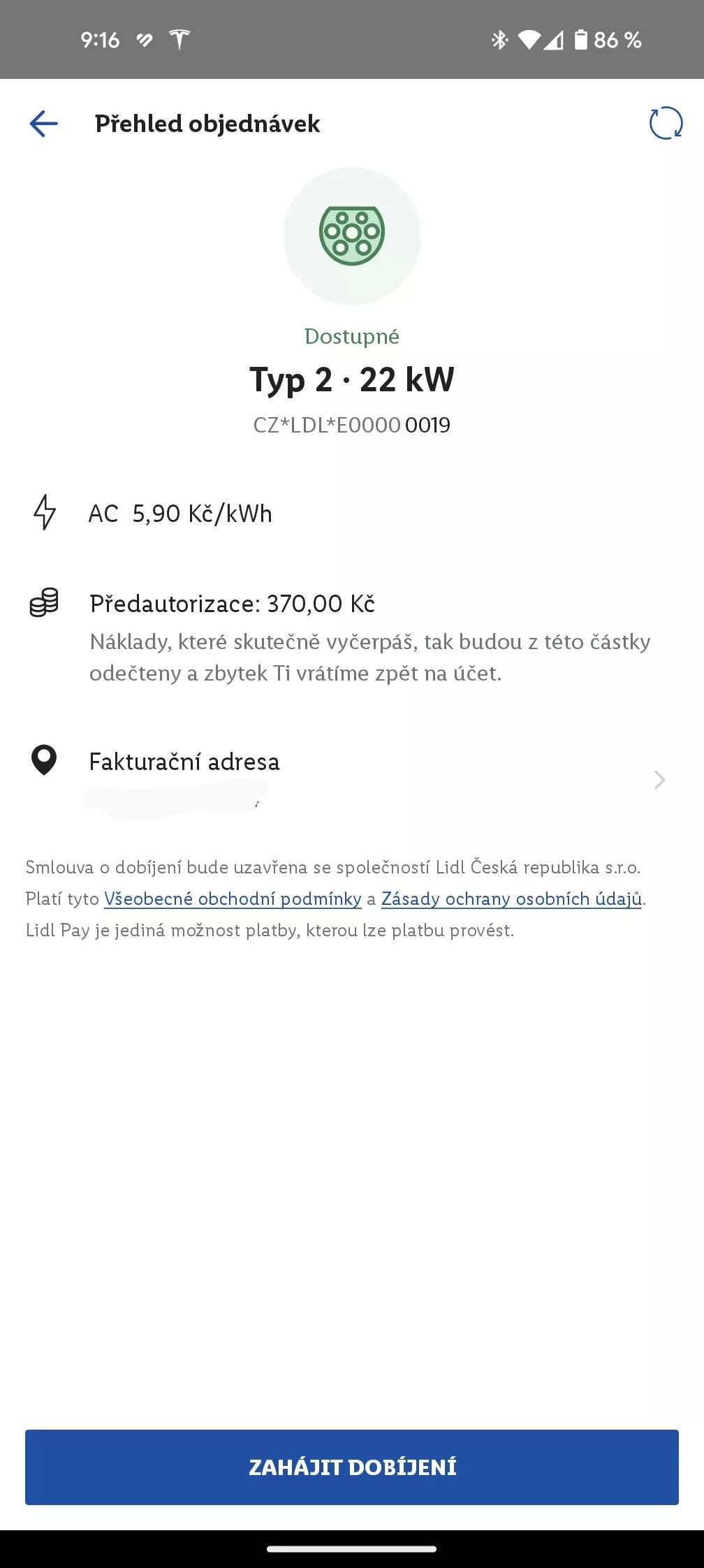This screenshot has height=1568, width=704.
Task: Open Všeobecné obchodní podmínky link
Action: coord(233,899)
